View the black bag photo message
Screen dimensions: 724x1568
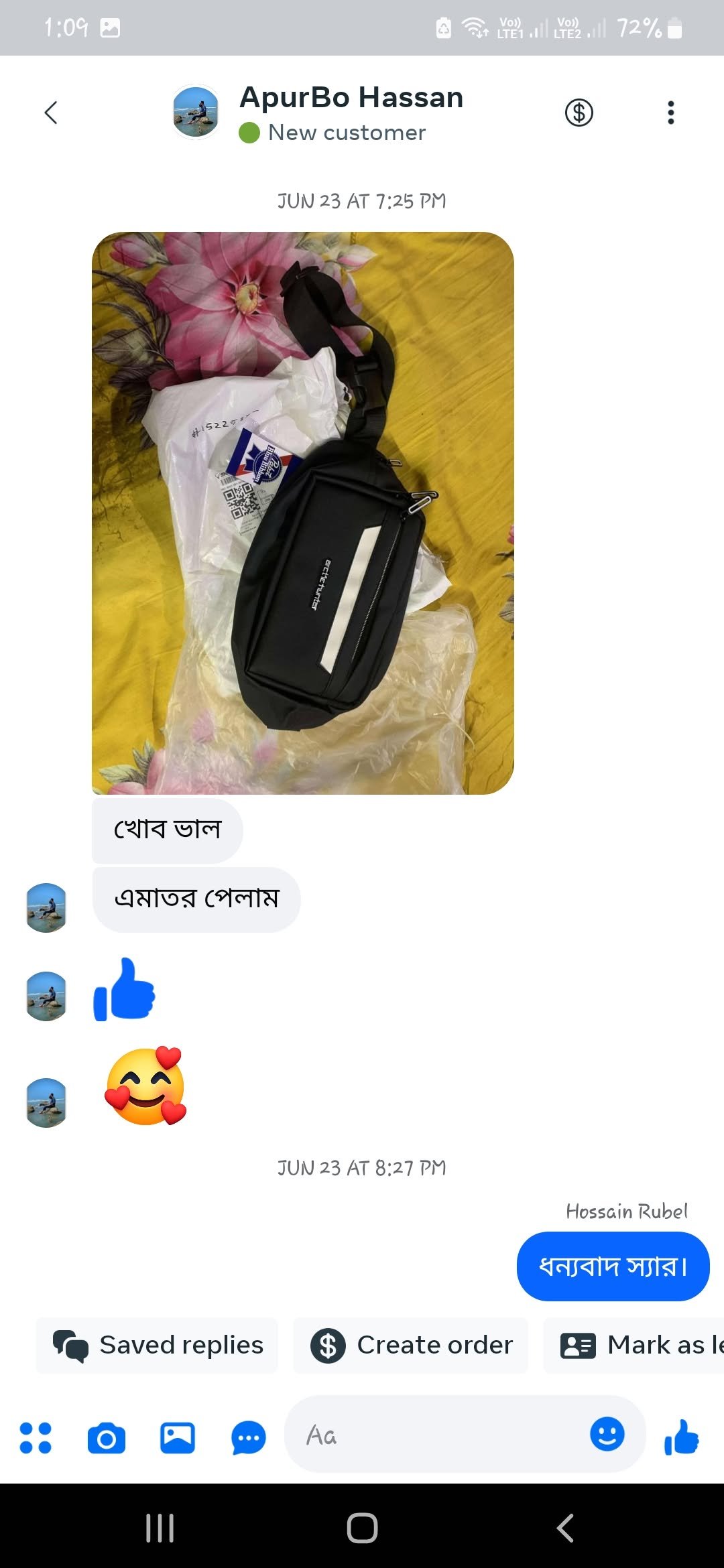click(x=303, y=513)
